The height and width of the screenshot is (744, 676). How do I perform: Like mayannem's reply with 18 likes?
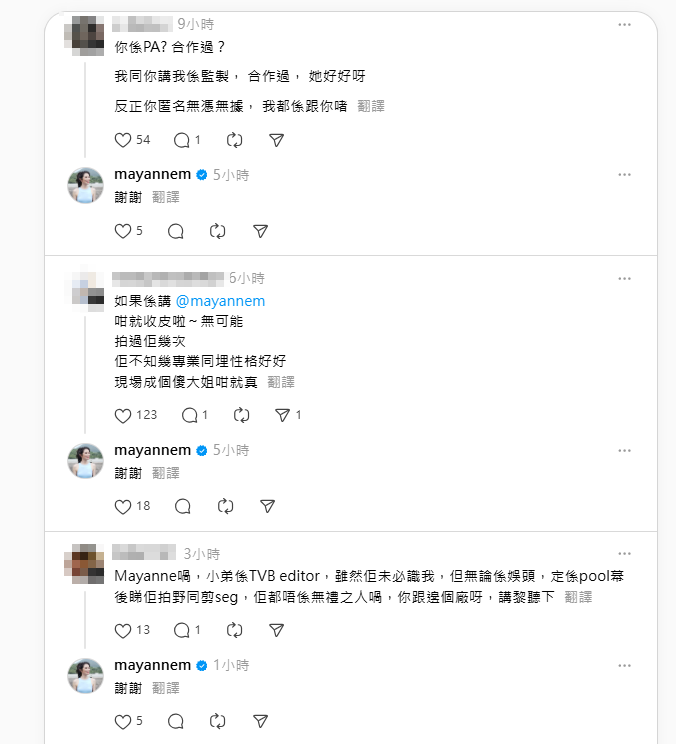point(123,506)
